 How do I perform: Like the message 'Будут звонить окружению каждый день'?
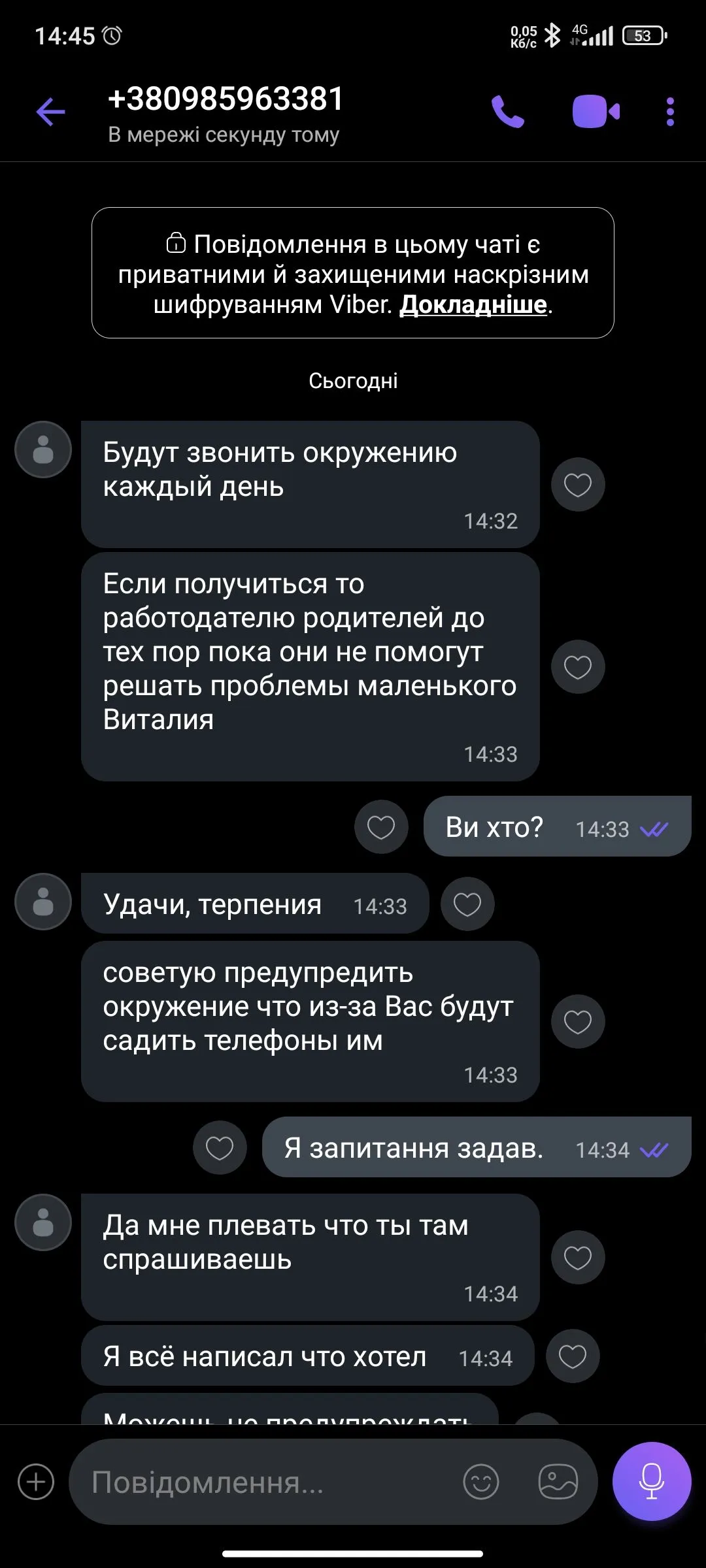click(x=578, y=485)
